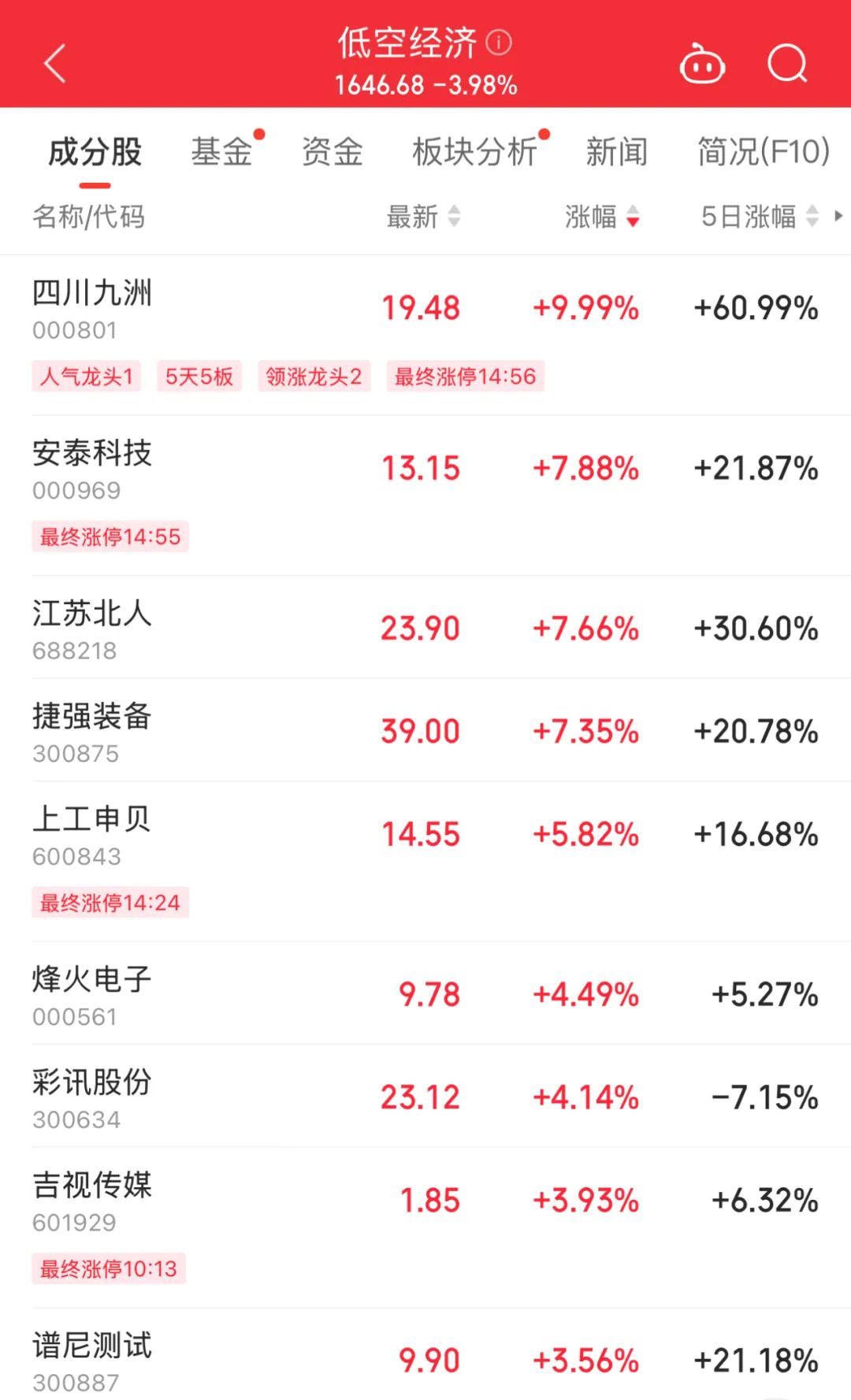Switch to the 新闻 tab
The width and height of the screenshot is (851, 1400).
616,152
